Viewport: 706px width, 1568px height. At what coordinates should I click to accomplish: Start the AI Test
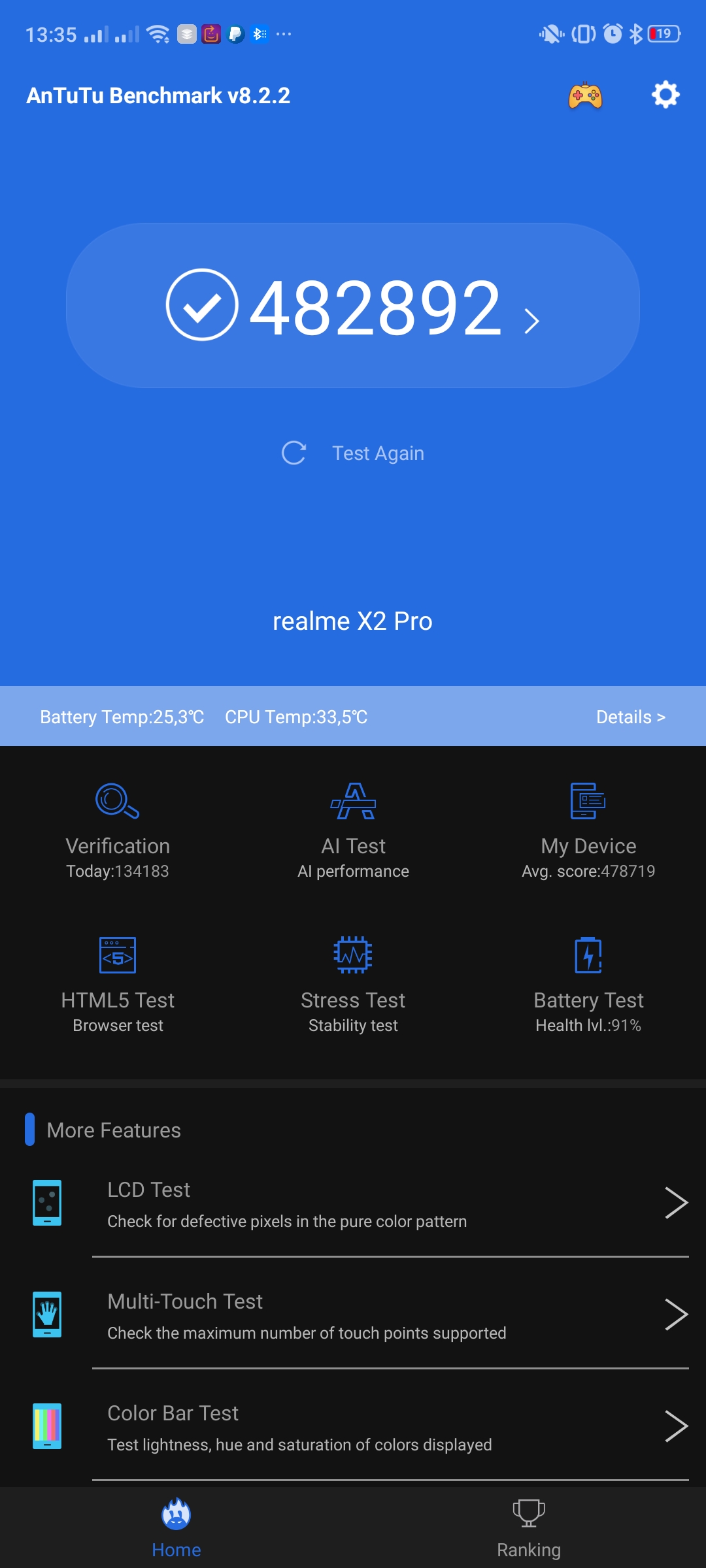click(x=353, y=831)
